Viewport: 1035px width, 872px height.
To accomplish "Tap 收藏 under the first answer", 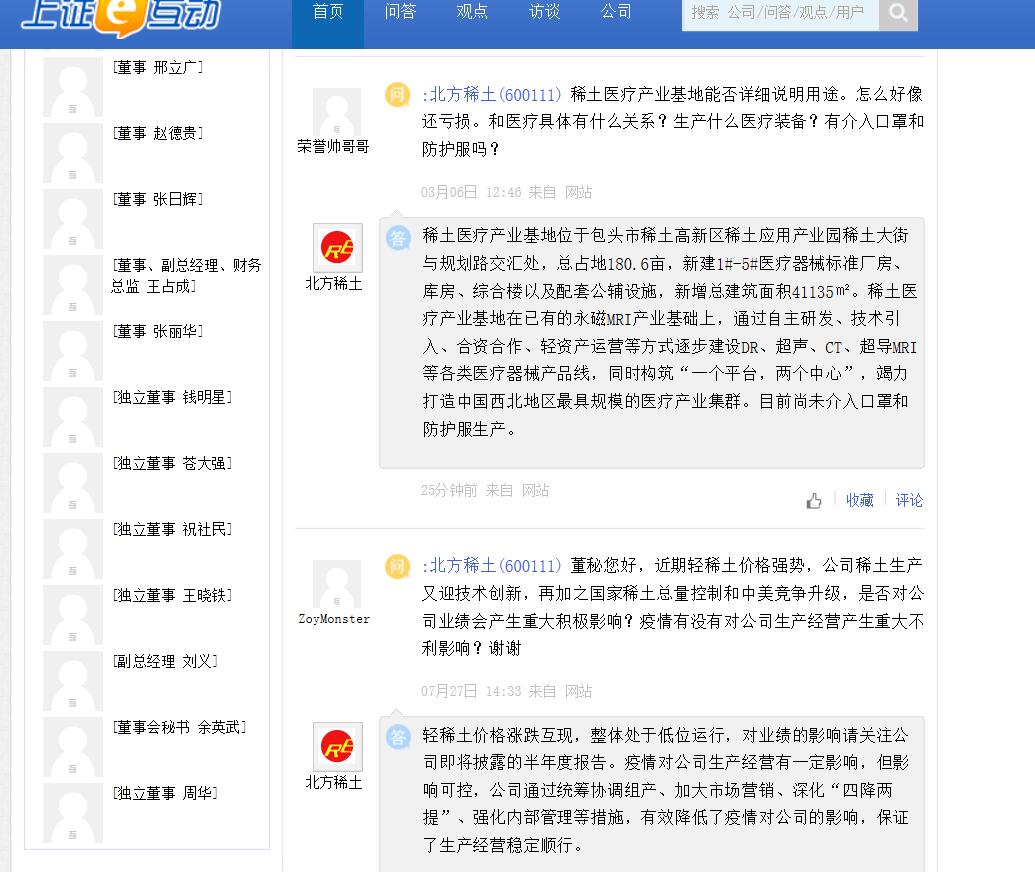I will [859, 500].
